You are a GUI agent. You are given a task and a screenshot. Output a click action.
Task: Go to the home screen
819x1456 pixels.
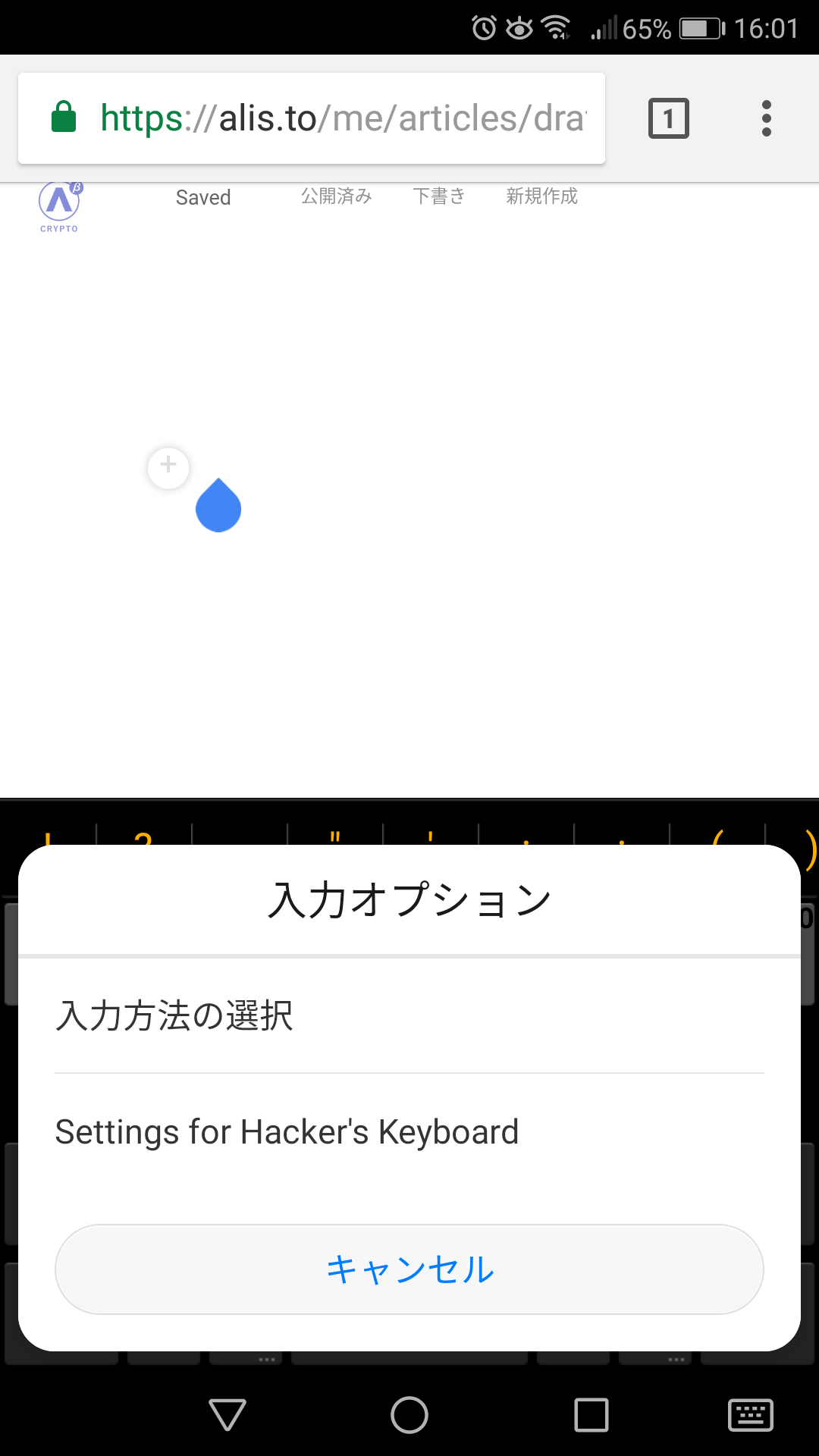tap(409, 1415)
